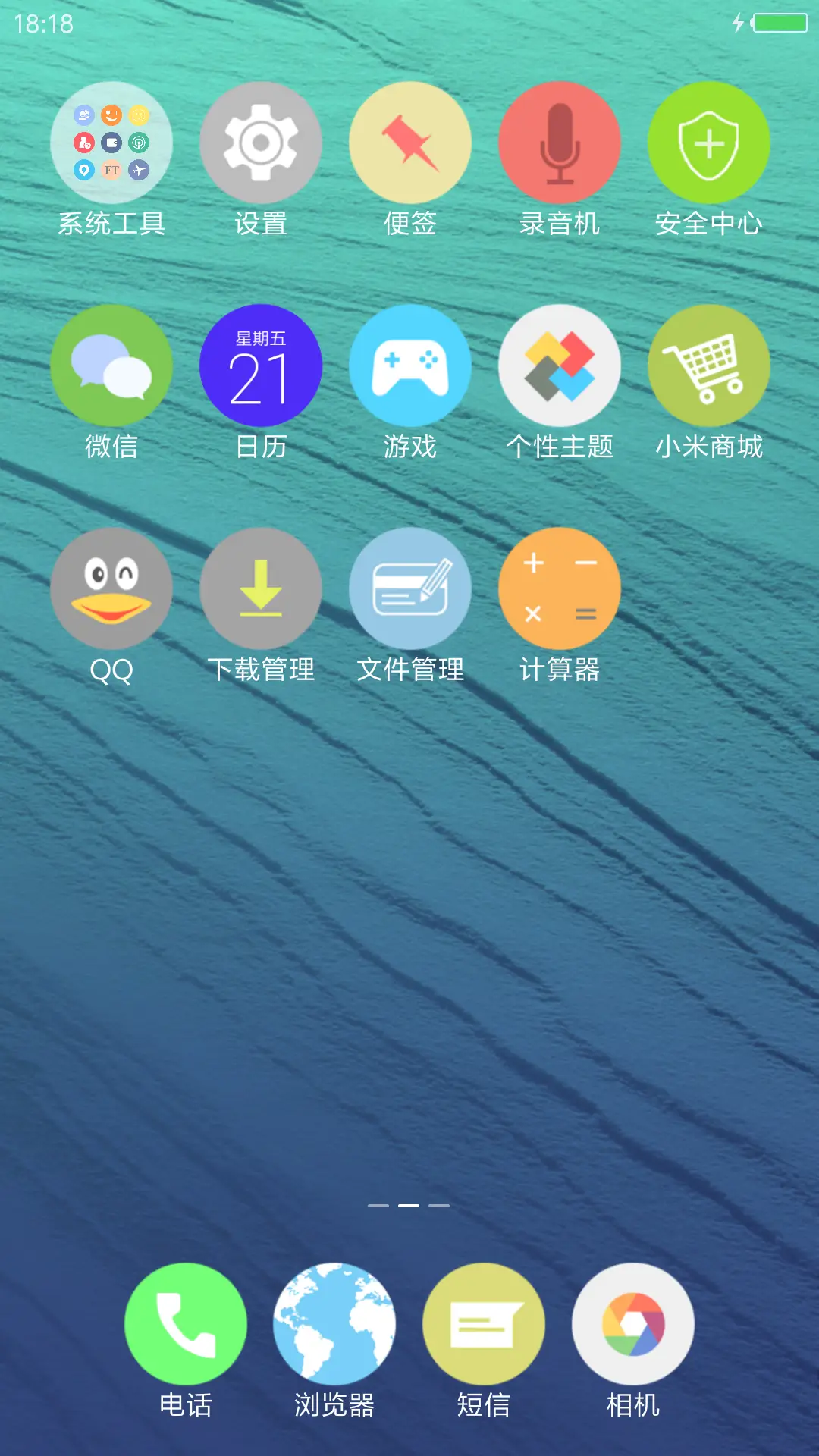Open the 电话 phone dialer

pos(186,1323)
